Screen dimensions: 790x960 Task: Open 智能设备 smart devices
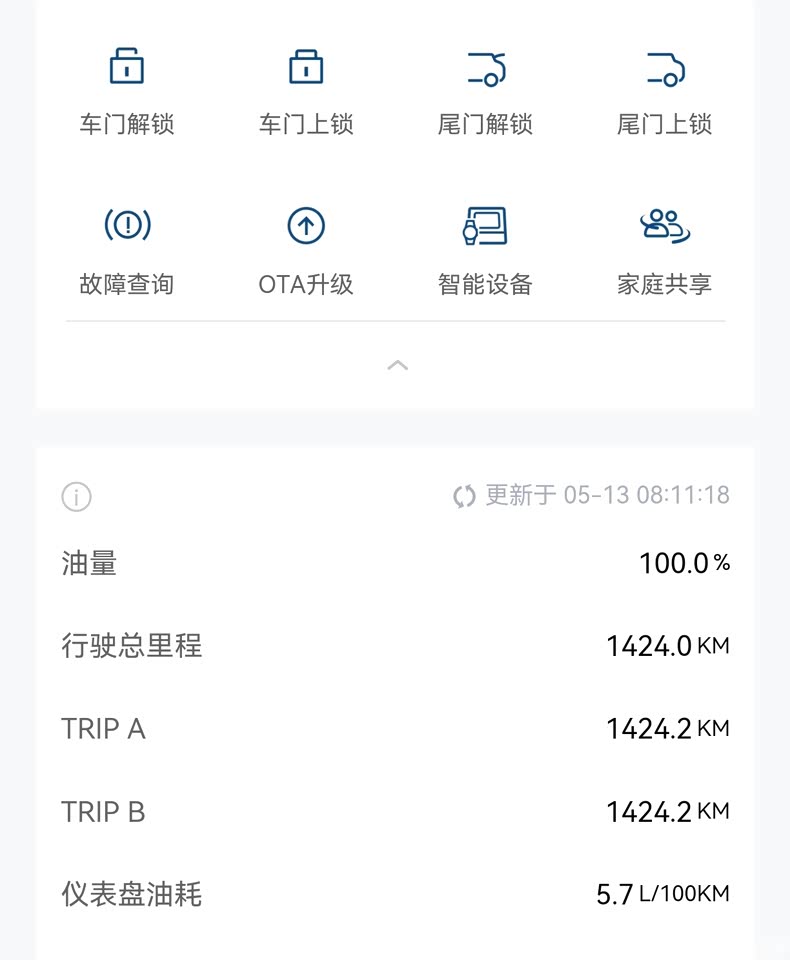[x=485, y=250]
